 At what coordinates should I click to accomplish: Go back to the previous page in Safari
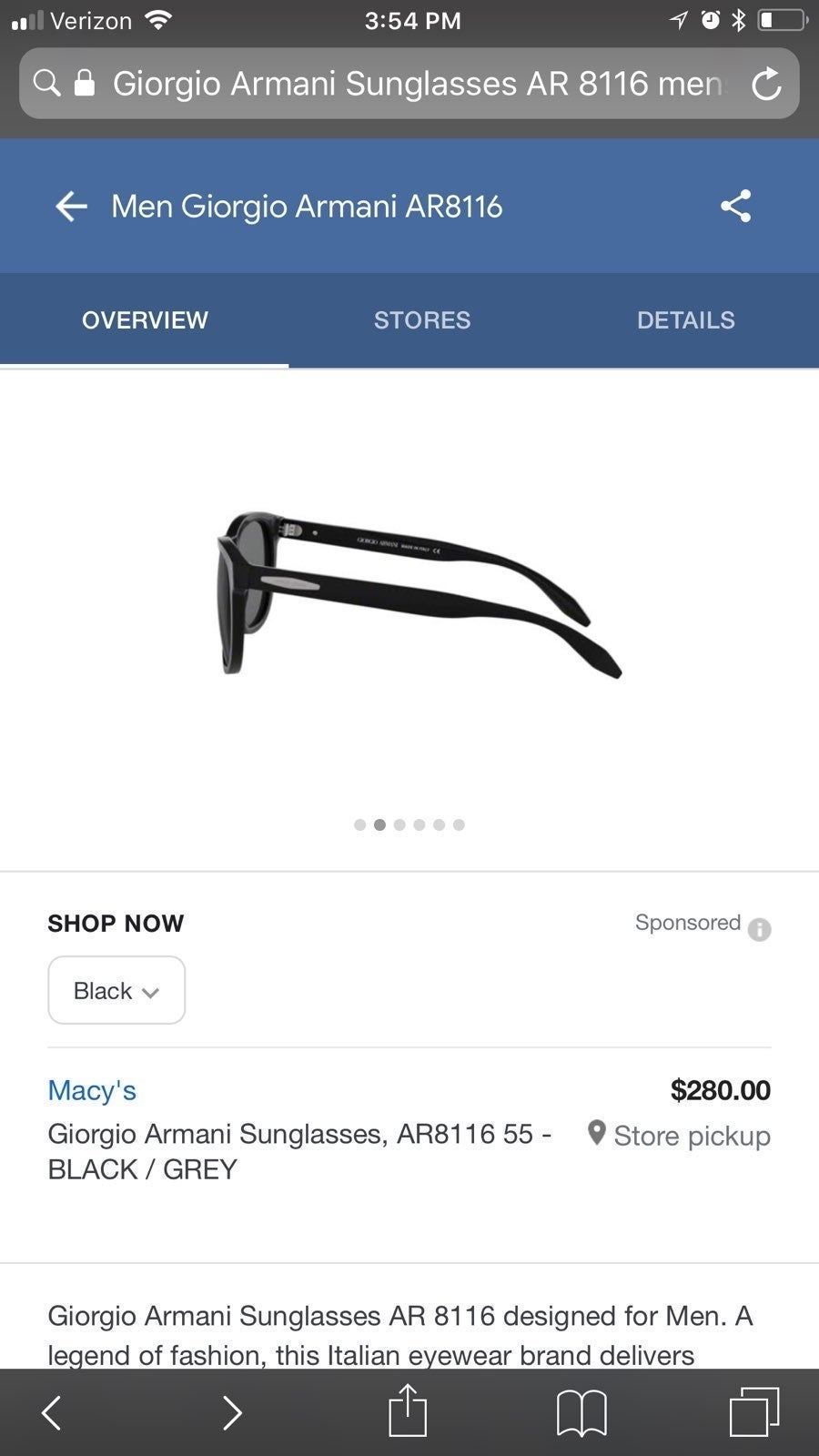coord(52,1412)
